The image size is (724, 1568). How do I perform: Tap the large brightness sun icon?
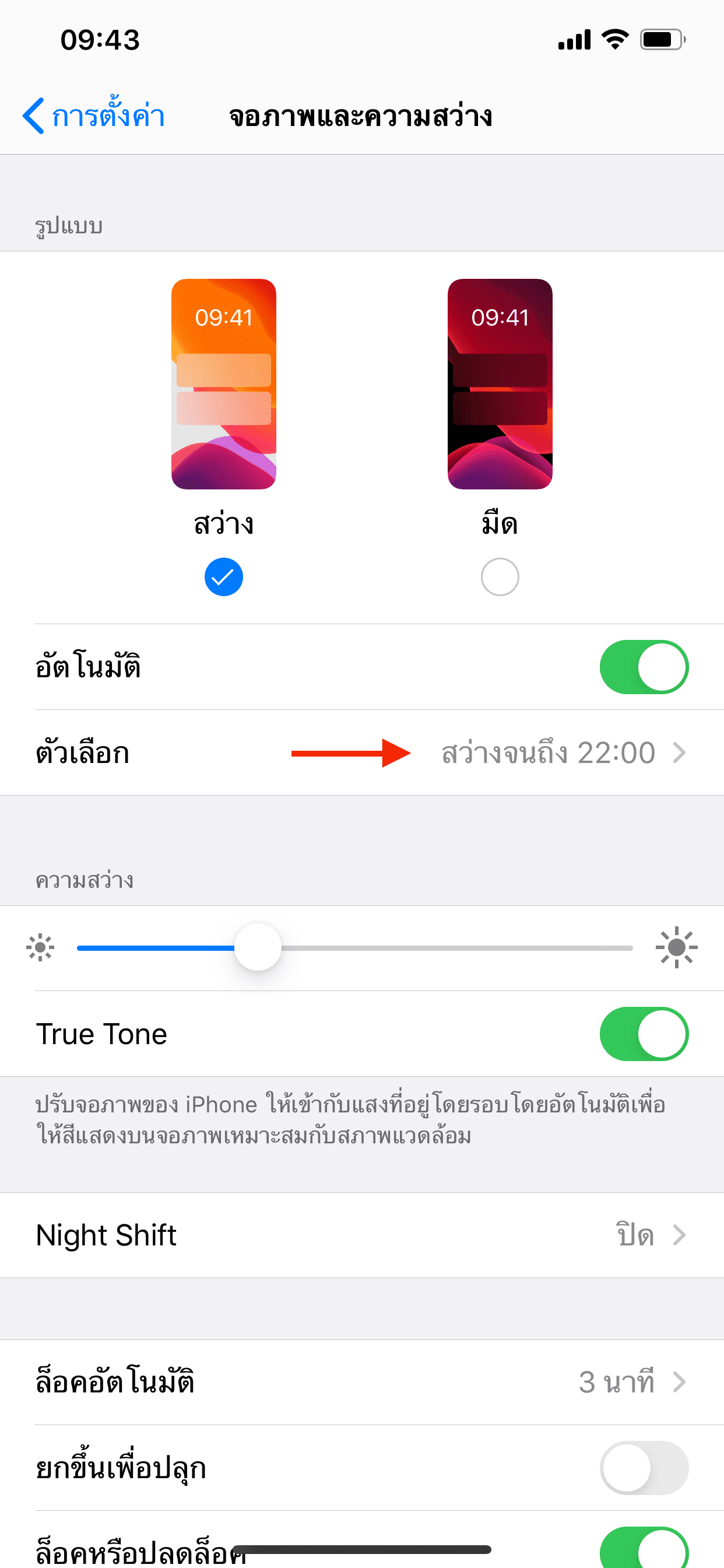676,947
